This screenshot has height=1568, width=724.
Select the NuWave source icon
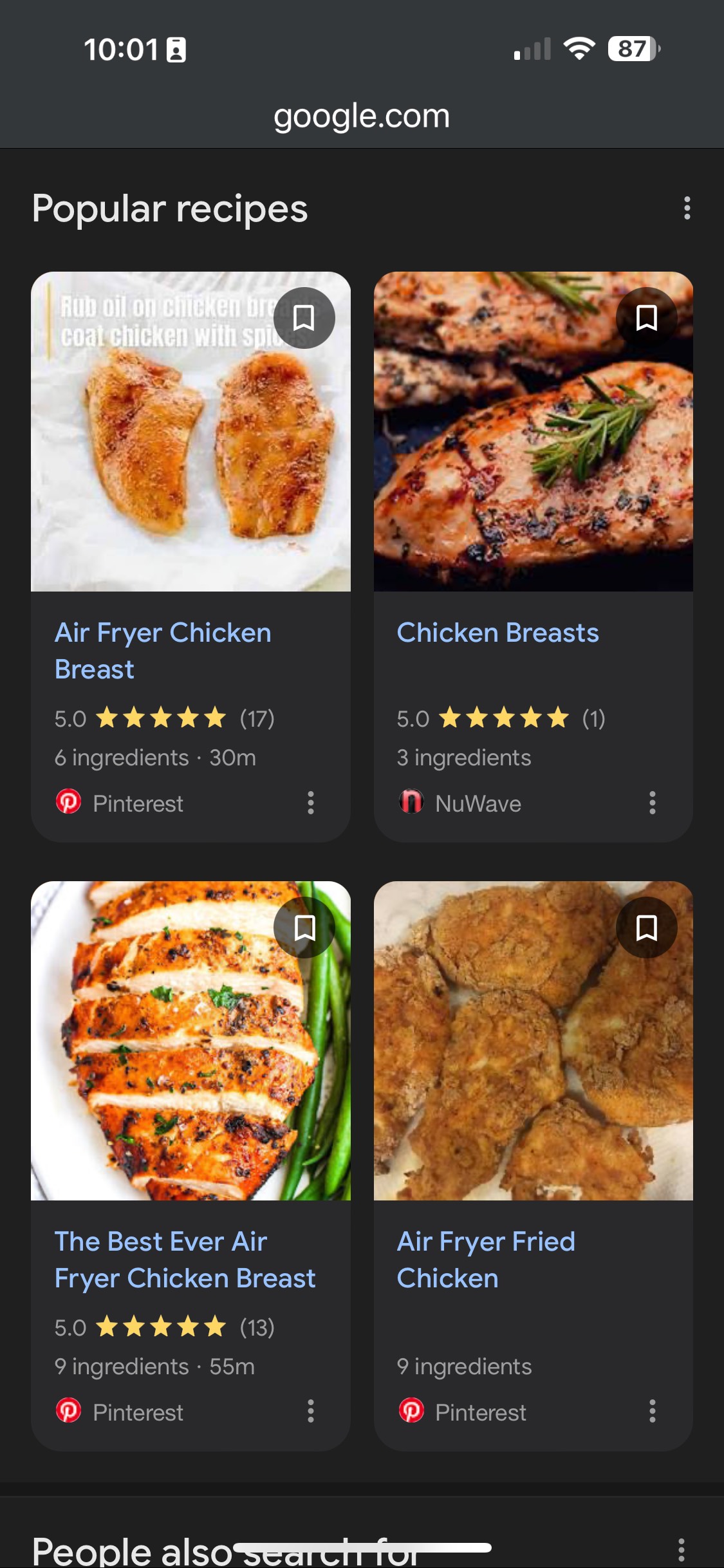pos(412,803)
